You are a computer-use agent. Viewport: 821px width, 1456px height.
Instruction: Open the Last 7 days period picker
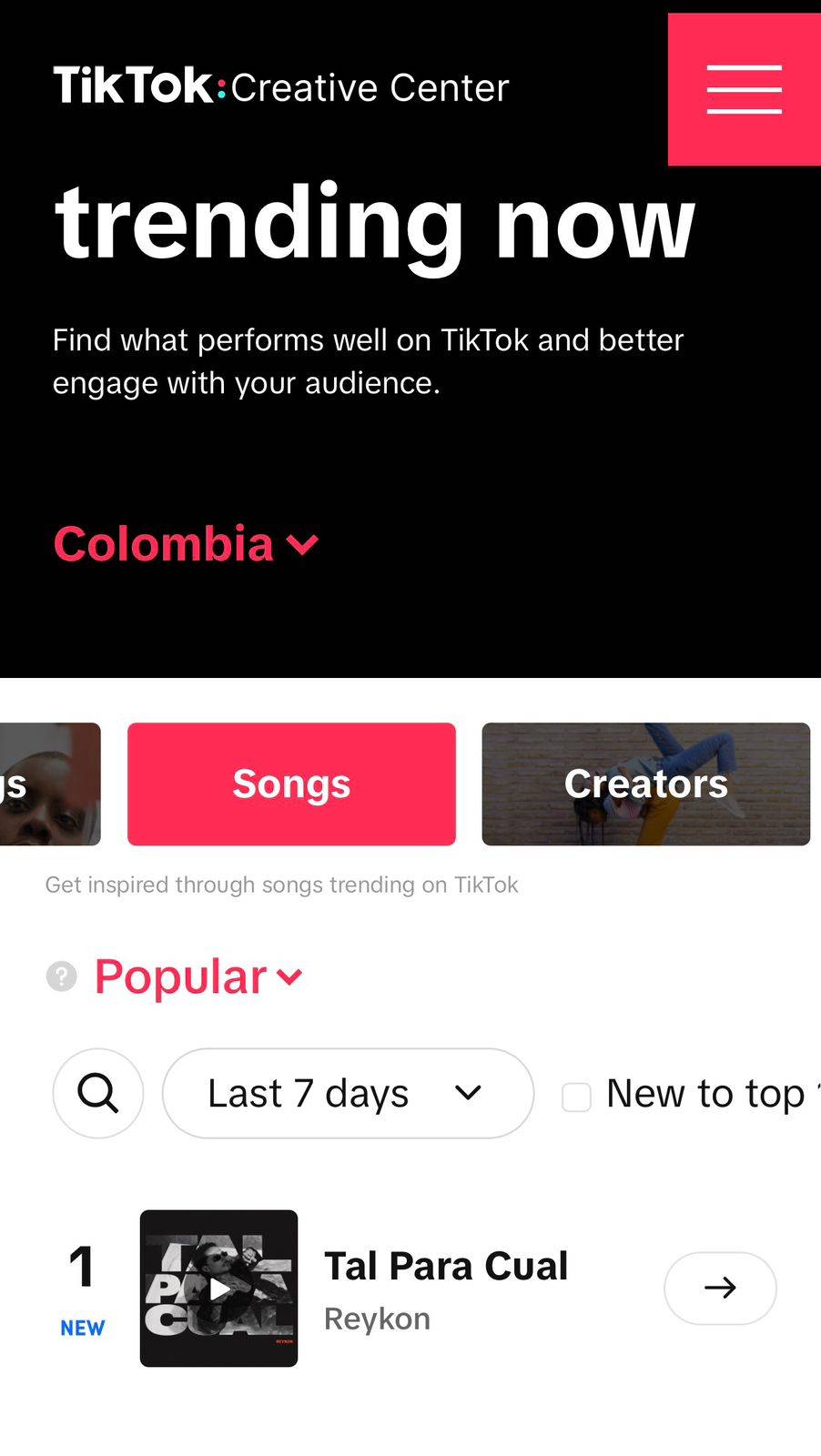(347, 1093)
